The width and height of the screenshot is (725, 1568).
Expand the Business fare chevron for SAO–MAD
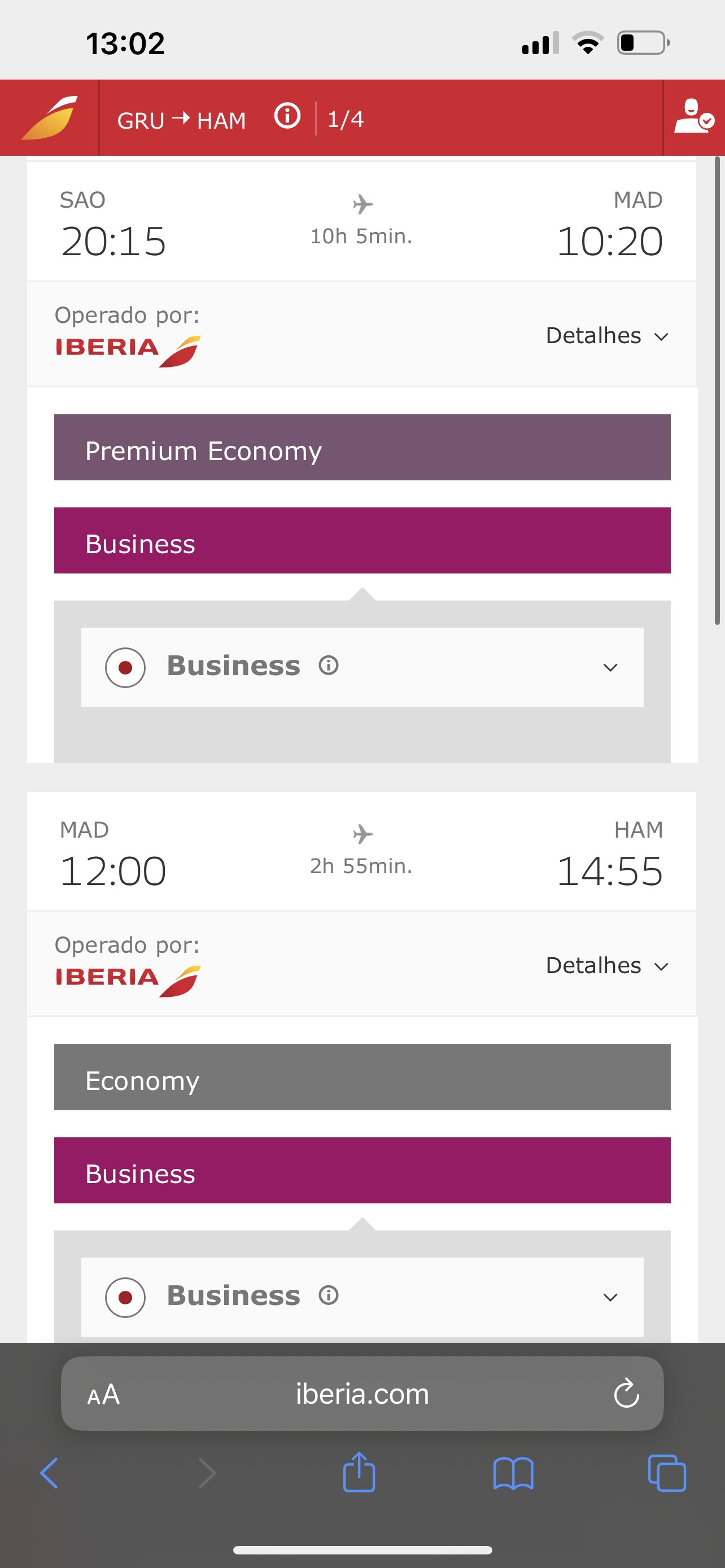[x=610, y=668]
